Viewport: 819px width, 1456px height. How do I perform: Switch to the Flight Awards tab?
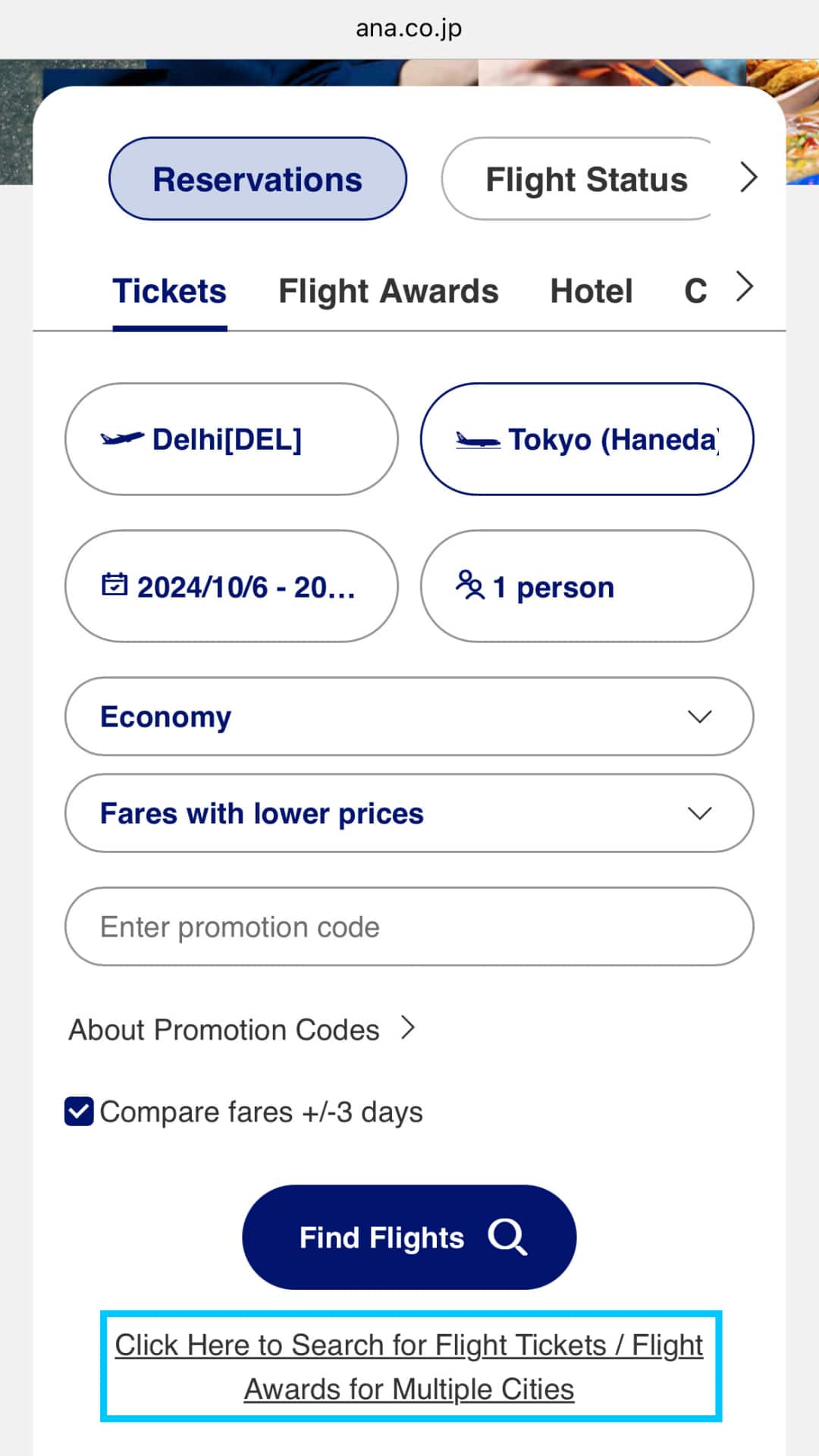click(x=388, y=290)
